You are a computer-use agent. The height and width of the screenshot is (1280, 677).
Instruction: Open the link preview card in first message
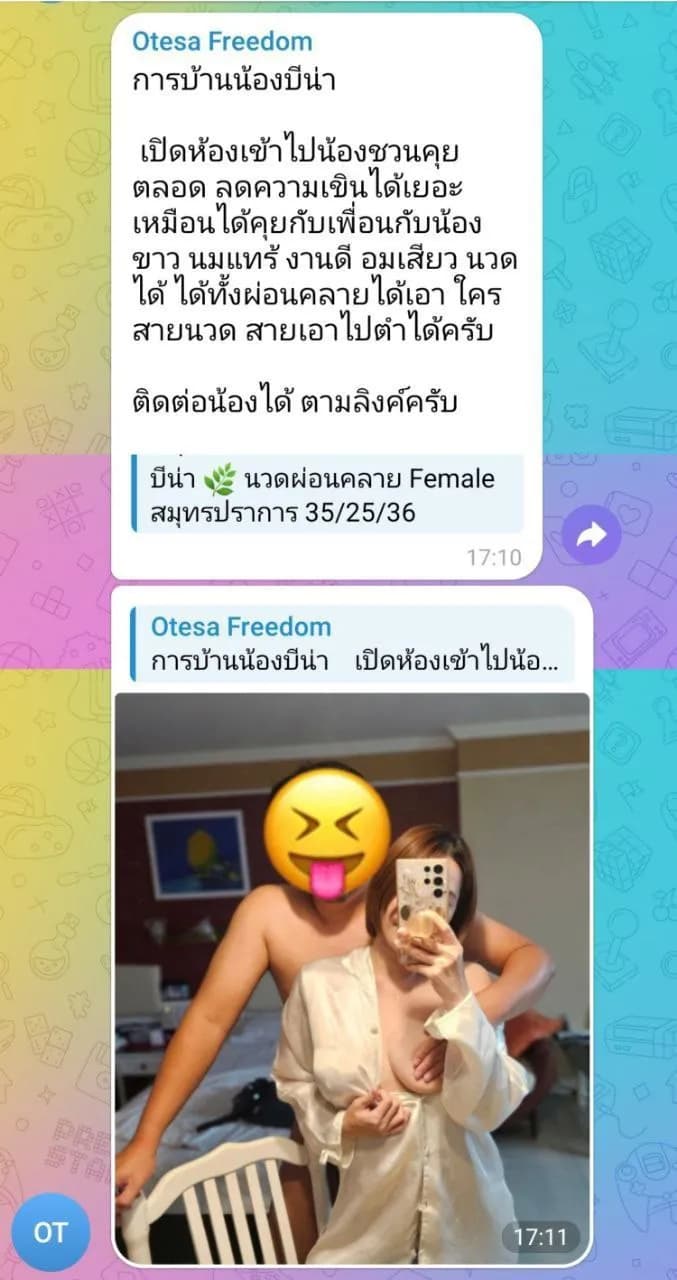(328, 494)
